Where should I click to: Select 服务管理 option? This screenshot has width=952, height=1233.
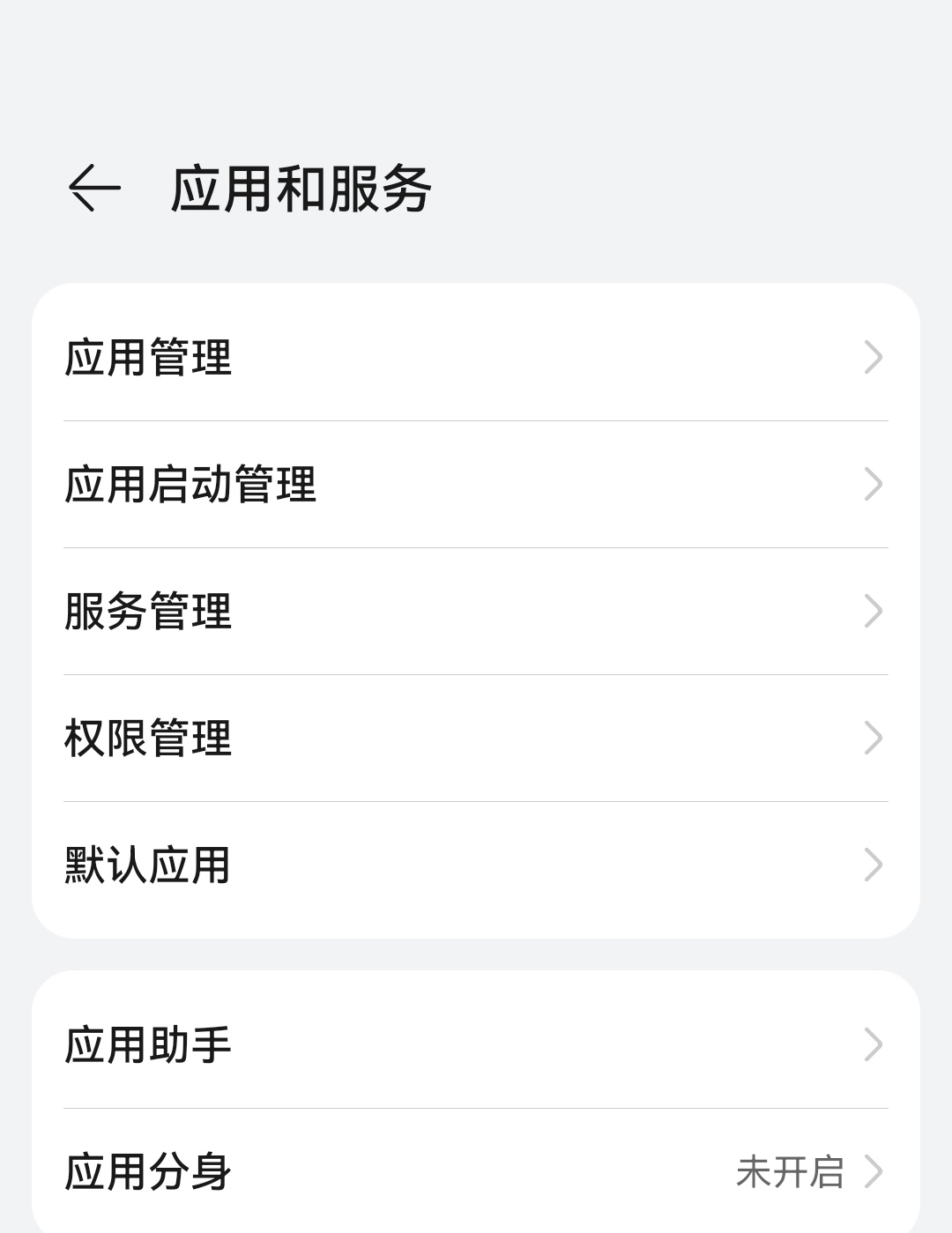(x=476, y=611)
